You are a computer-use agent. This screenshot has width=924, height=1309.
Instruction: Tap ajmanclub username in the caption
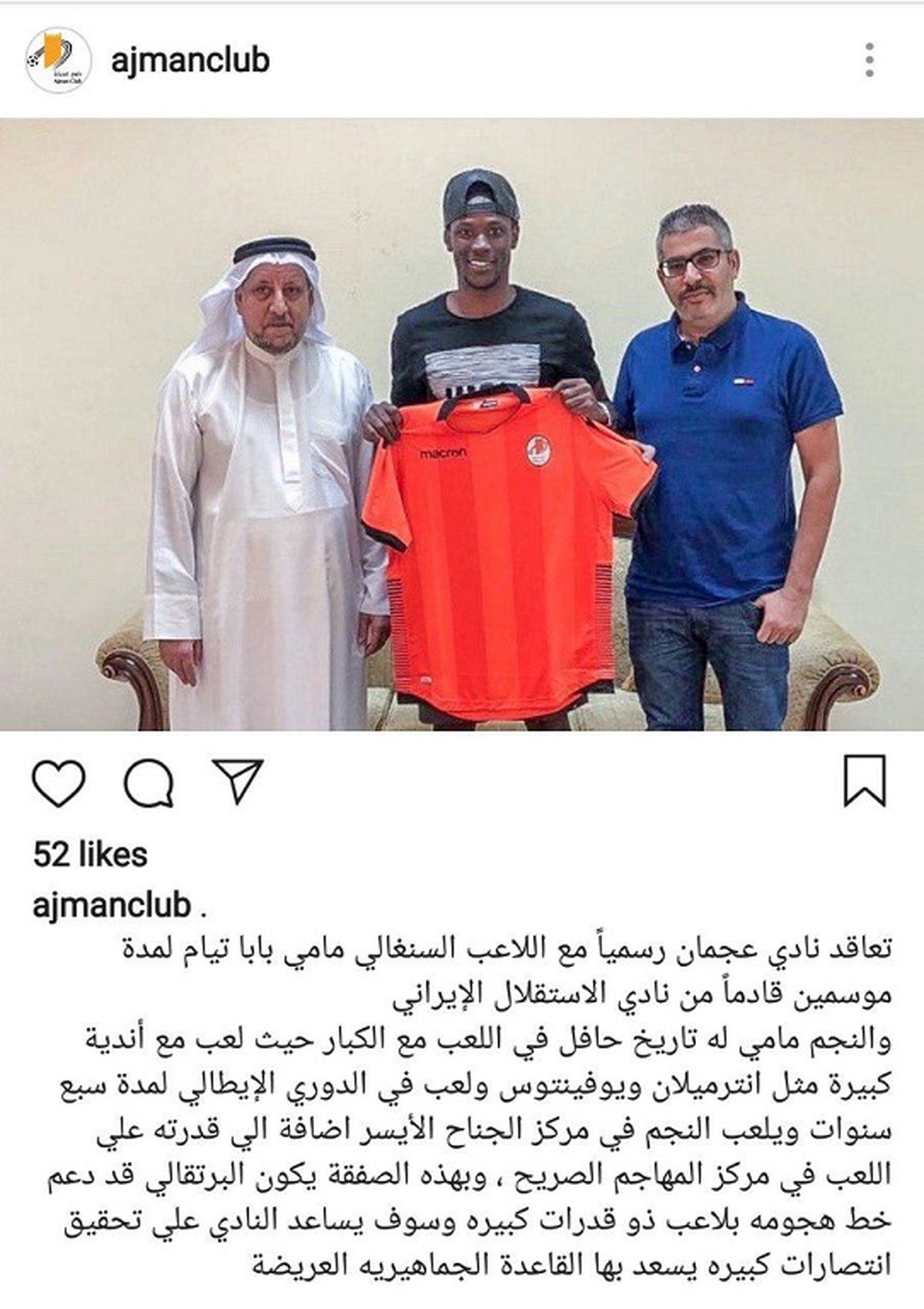112,905
